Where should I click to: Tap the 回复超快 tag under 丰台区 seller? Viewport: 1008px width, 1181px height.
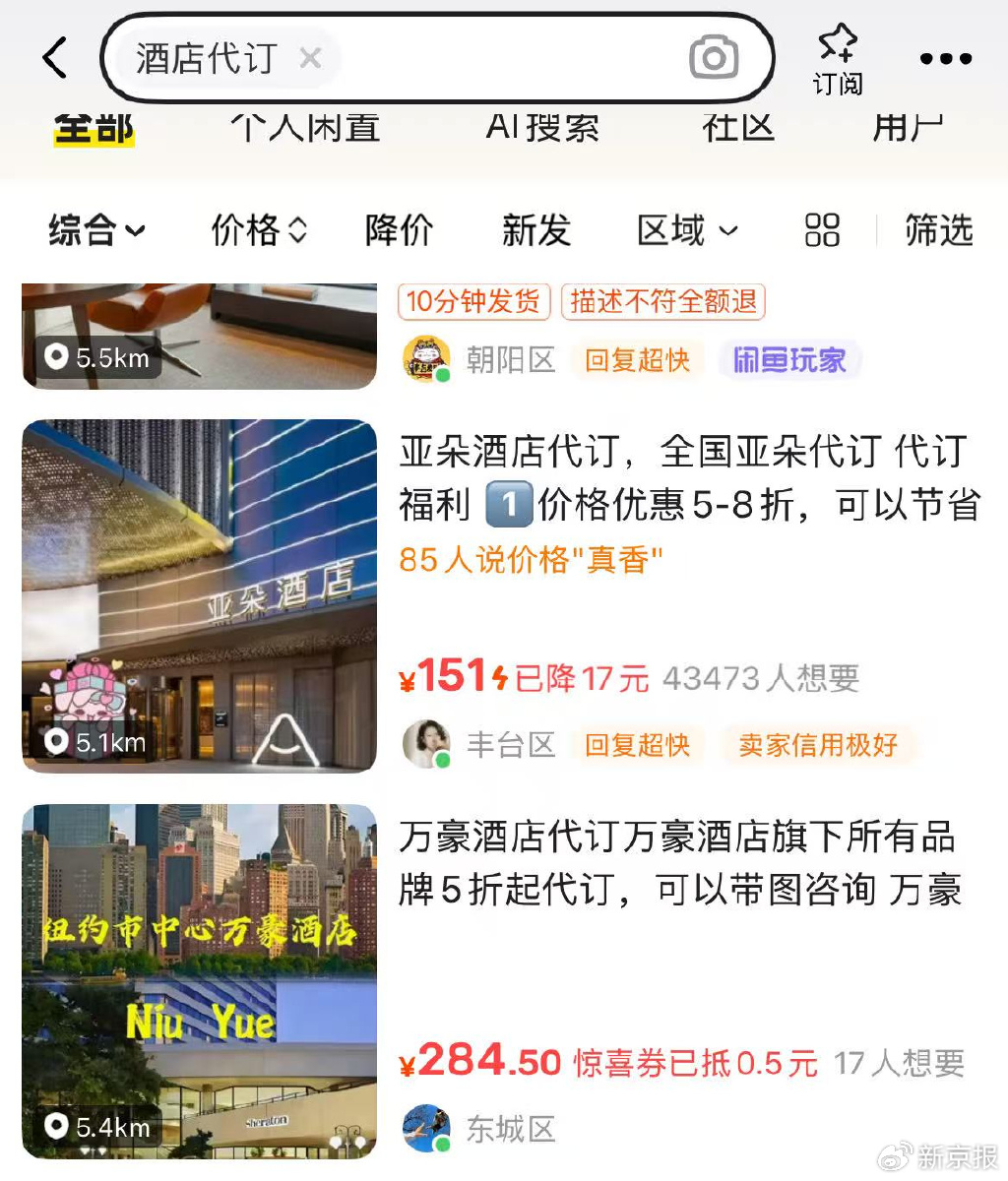[638, 745]
